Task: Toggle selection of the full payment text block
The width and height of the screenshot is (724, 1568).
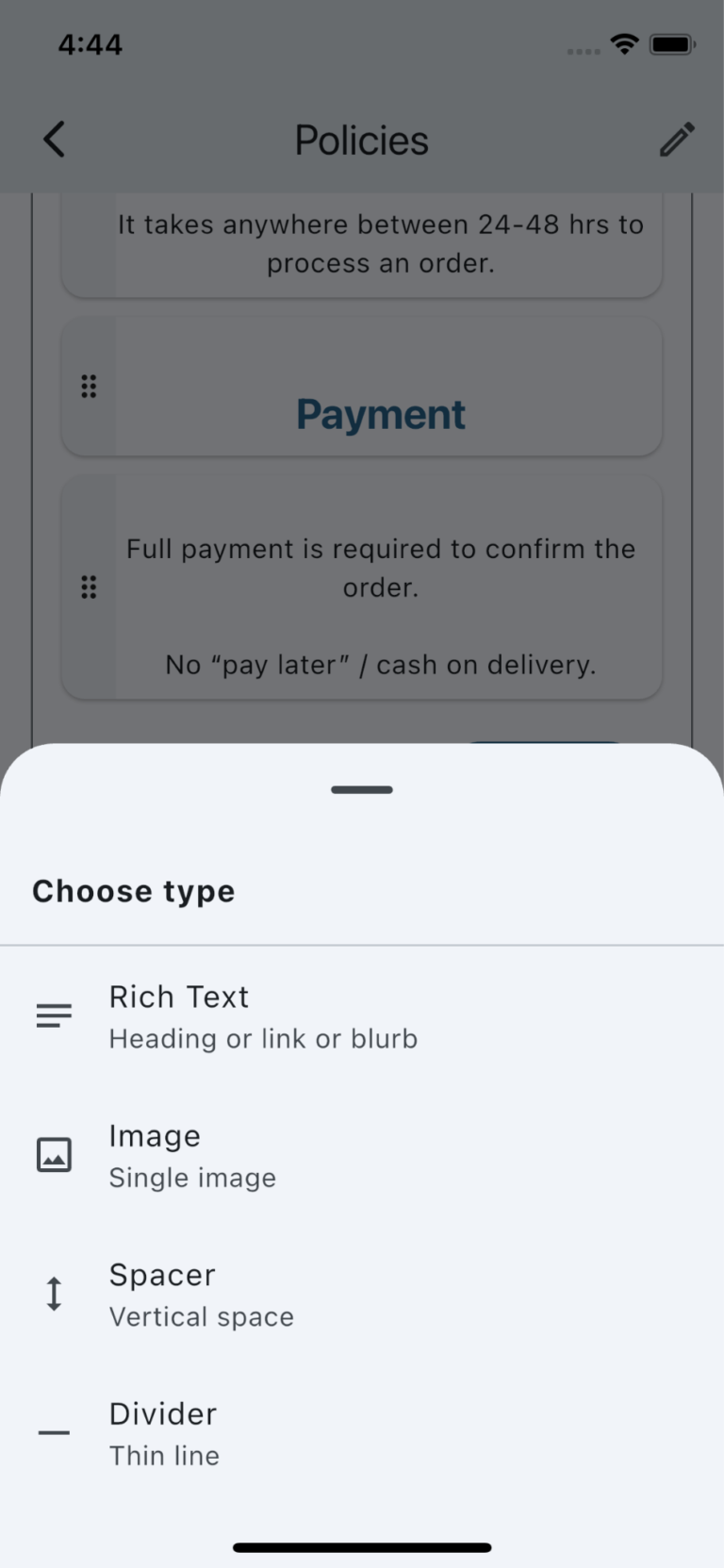Action: click(380, 586)
